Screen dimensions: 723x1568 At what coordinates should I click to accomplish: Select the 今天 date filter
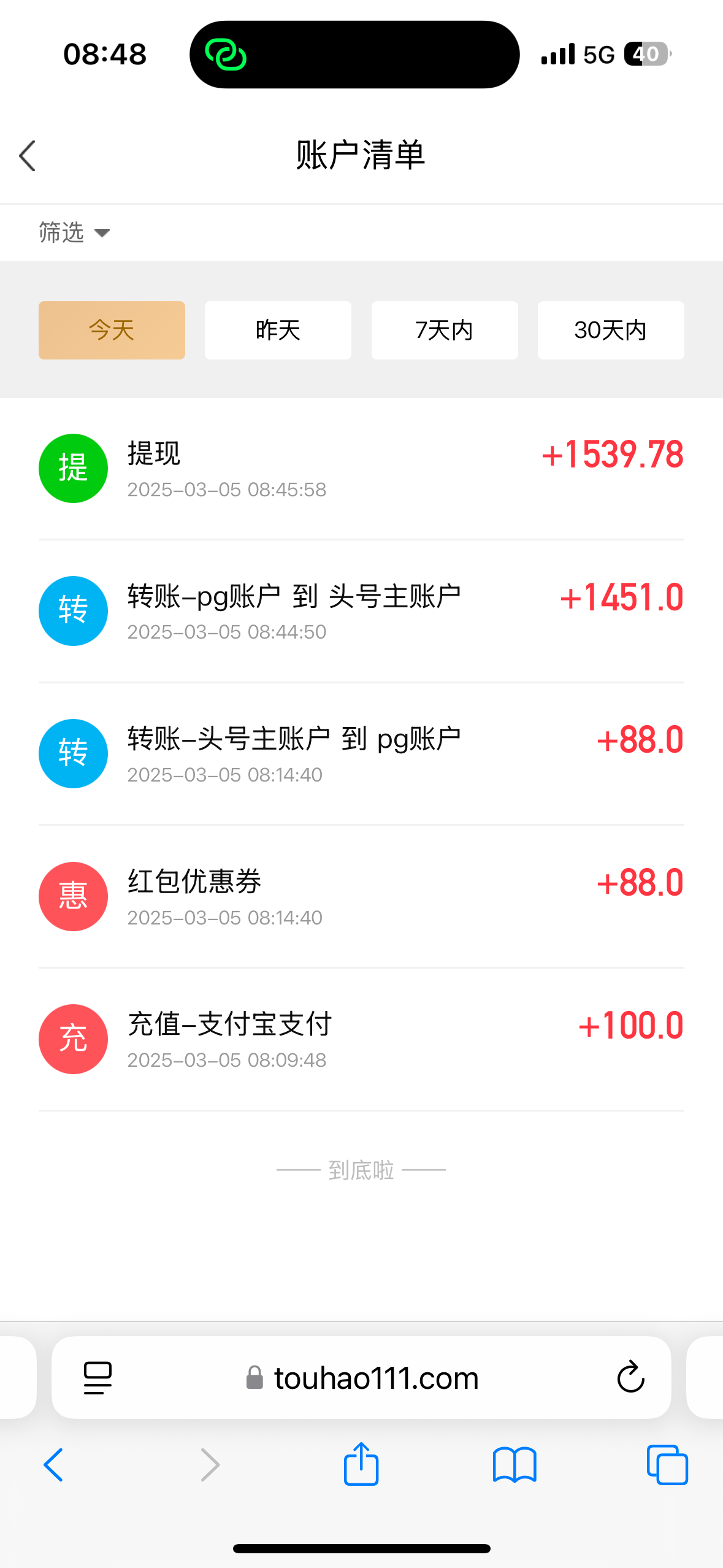click(x=112, y=330)
